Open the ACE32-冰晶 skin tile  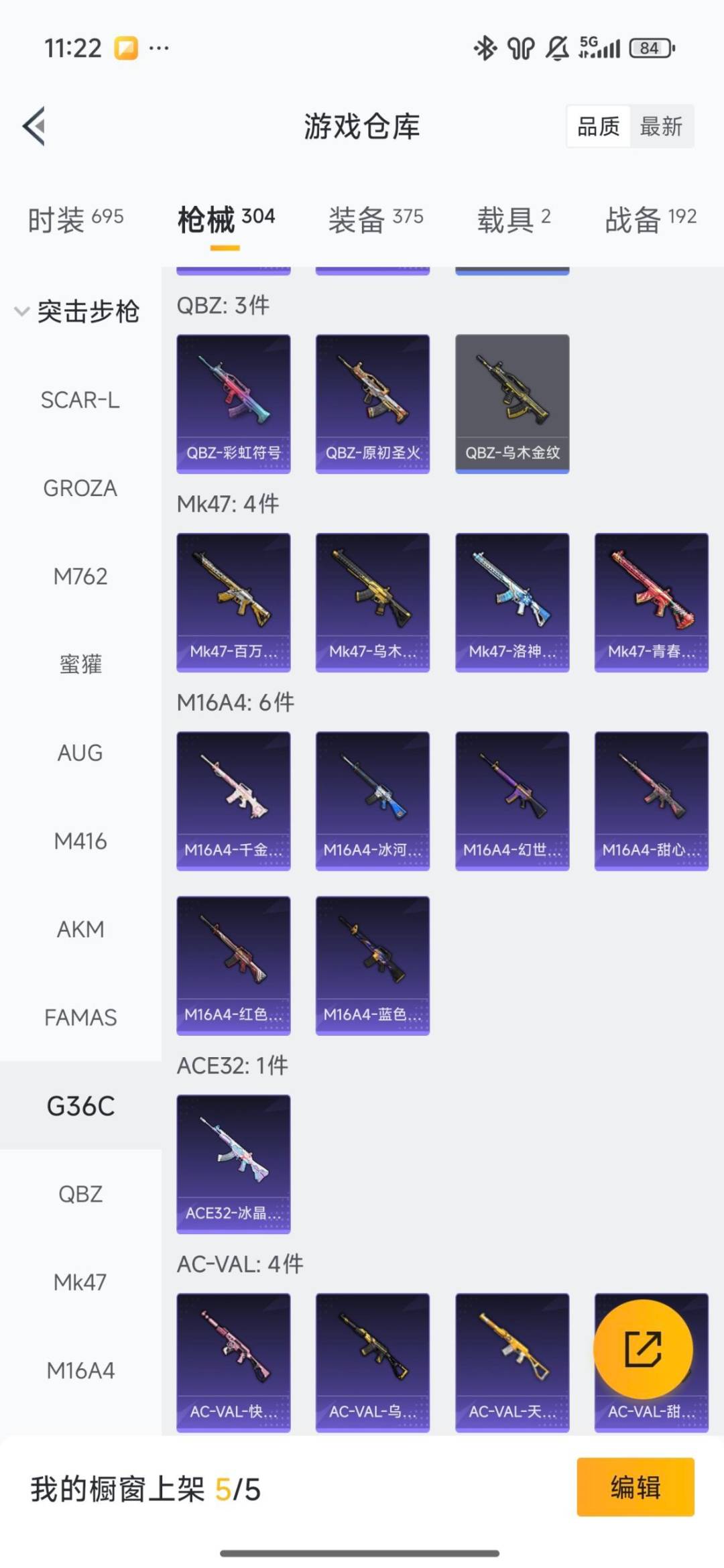(x=233, y=1164)
